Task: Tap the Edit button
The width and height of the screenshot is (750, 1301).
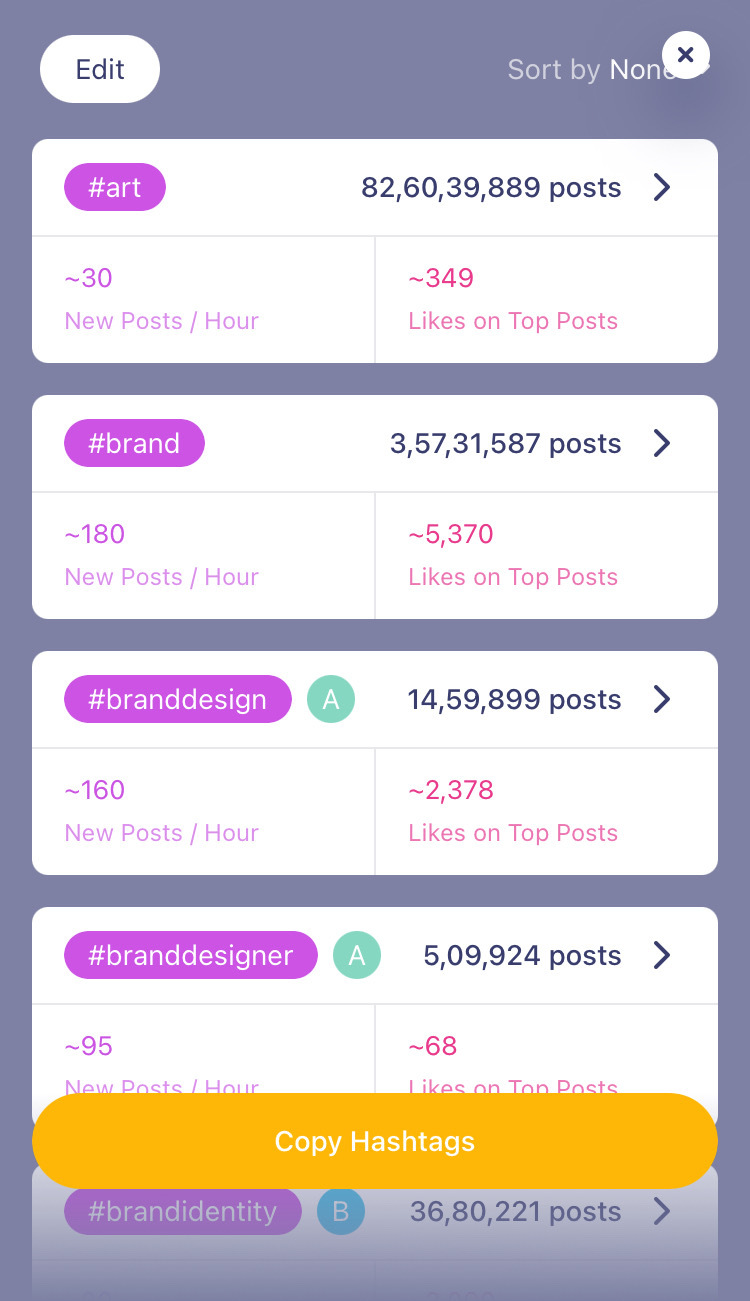Action: click(100, 69)
